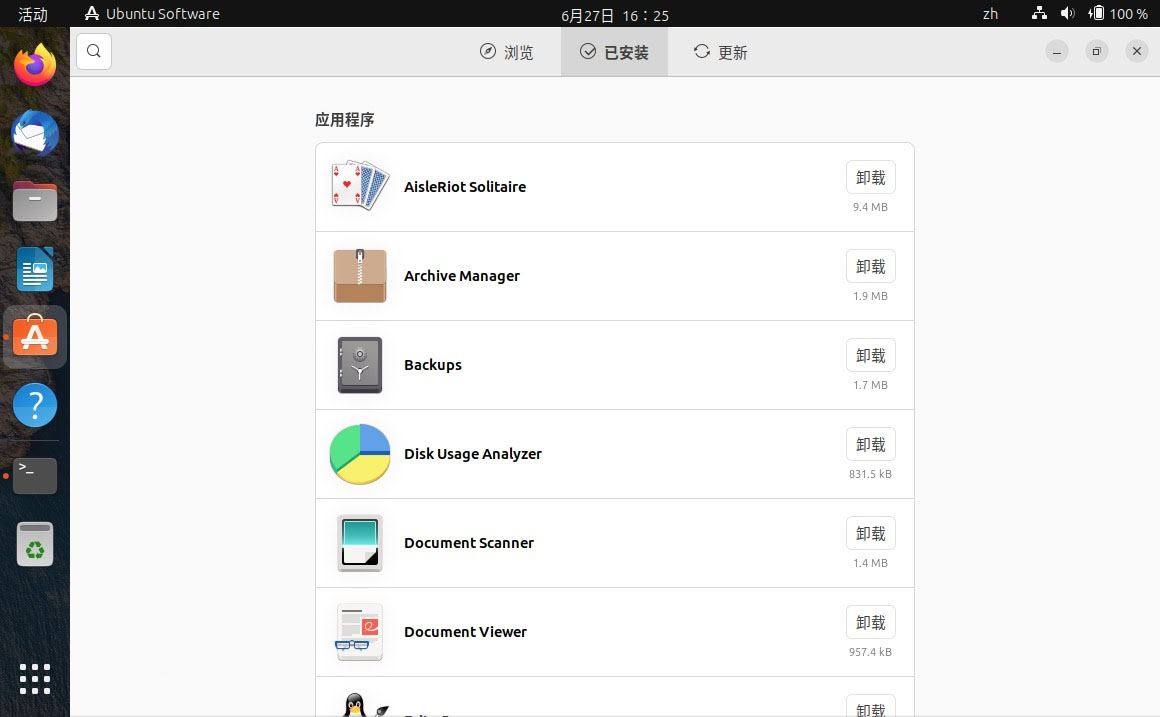This screenshot has width=1160, height=717.
Task: Uninstall AisleRiot Solitaire with 卸载
Action: [870, 178]
